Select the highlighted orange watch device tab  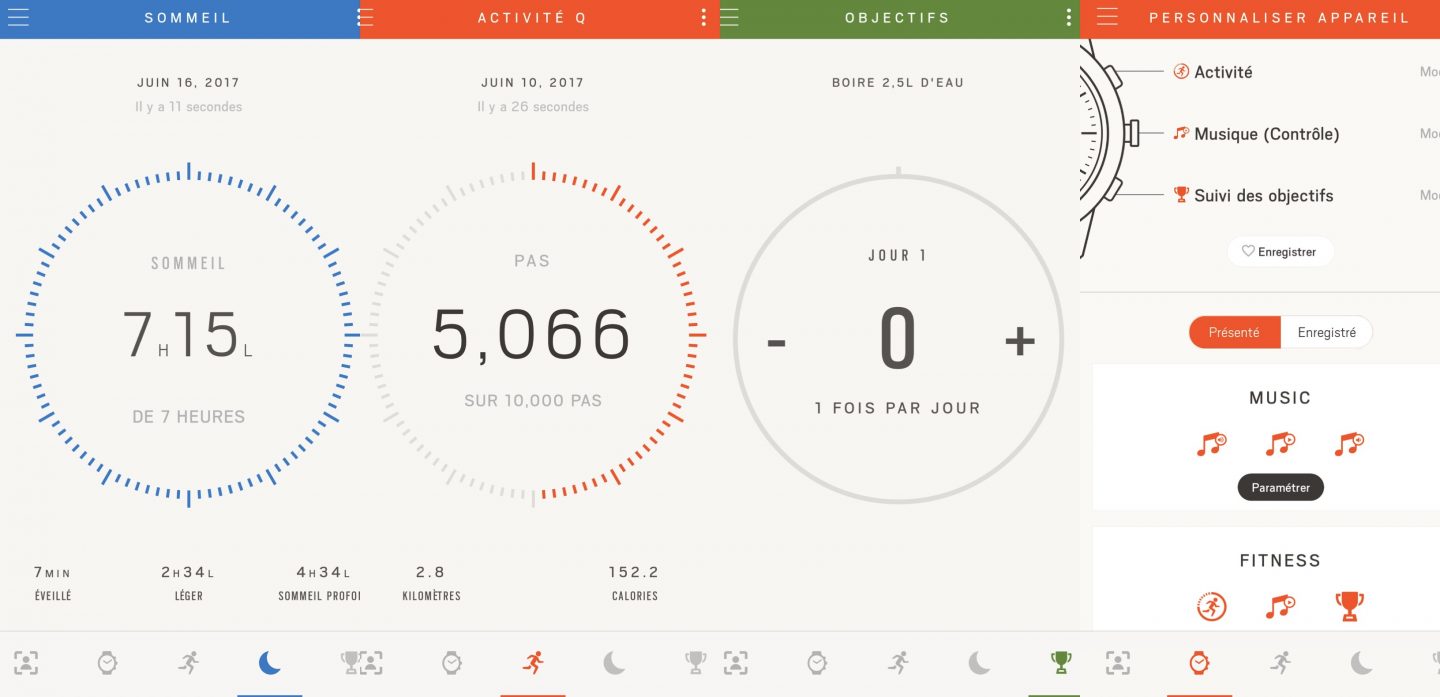1198,662
